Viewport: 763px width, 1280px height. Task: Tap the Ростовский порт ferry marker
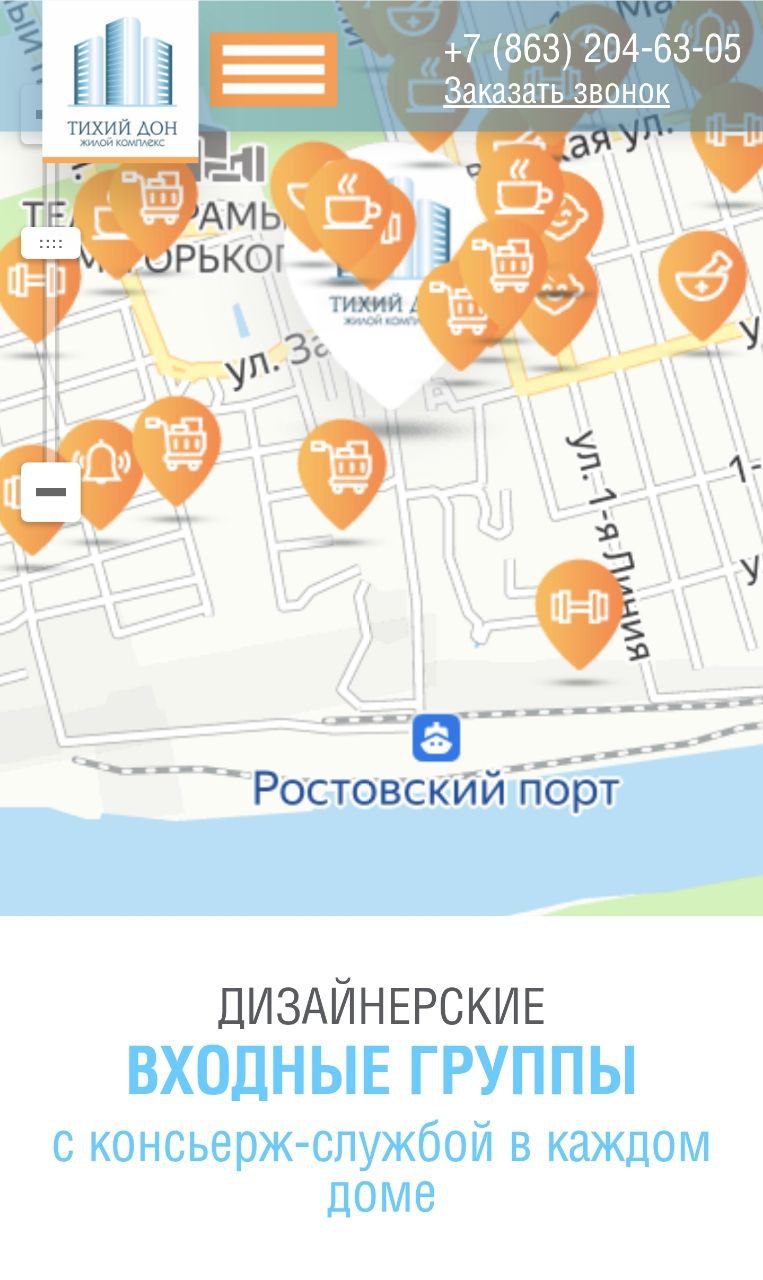[x=437, y=739]
